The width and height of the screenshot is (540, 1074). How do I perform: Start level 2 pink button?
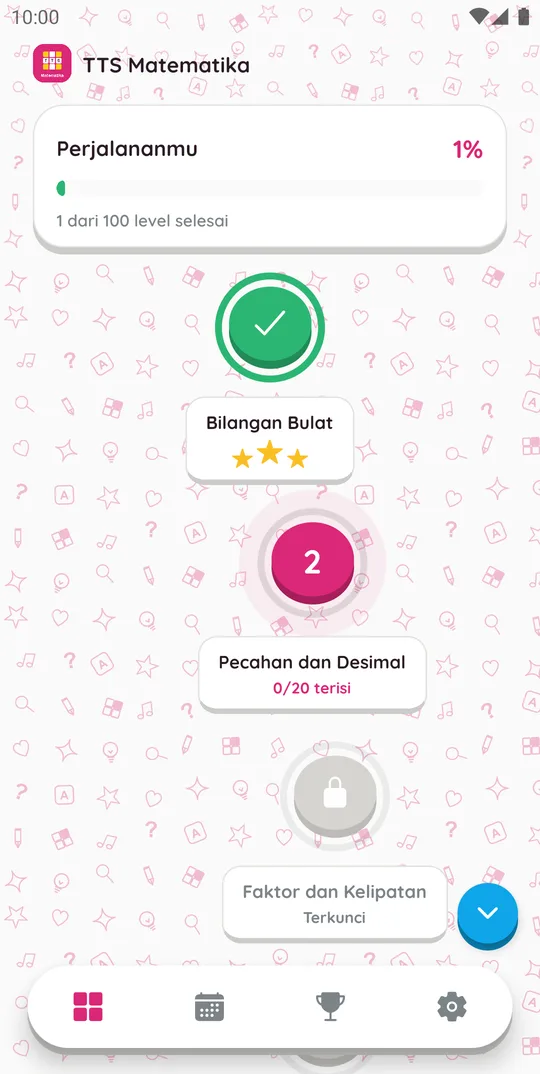(312, 562)
